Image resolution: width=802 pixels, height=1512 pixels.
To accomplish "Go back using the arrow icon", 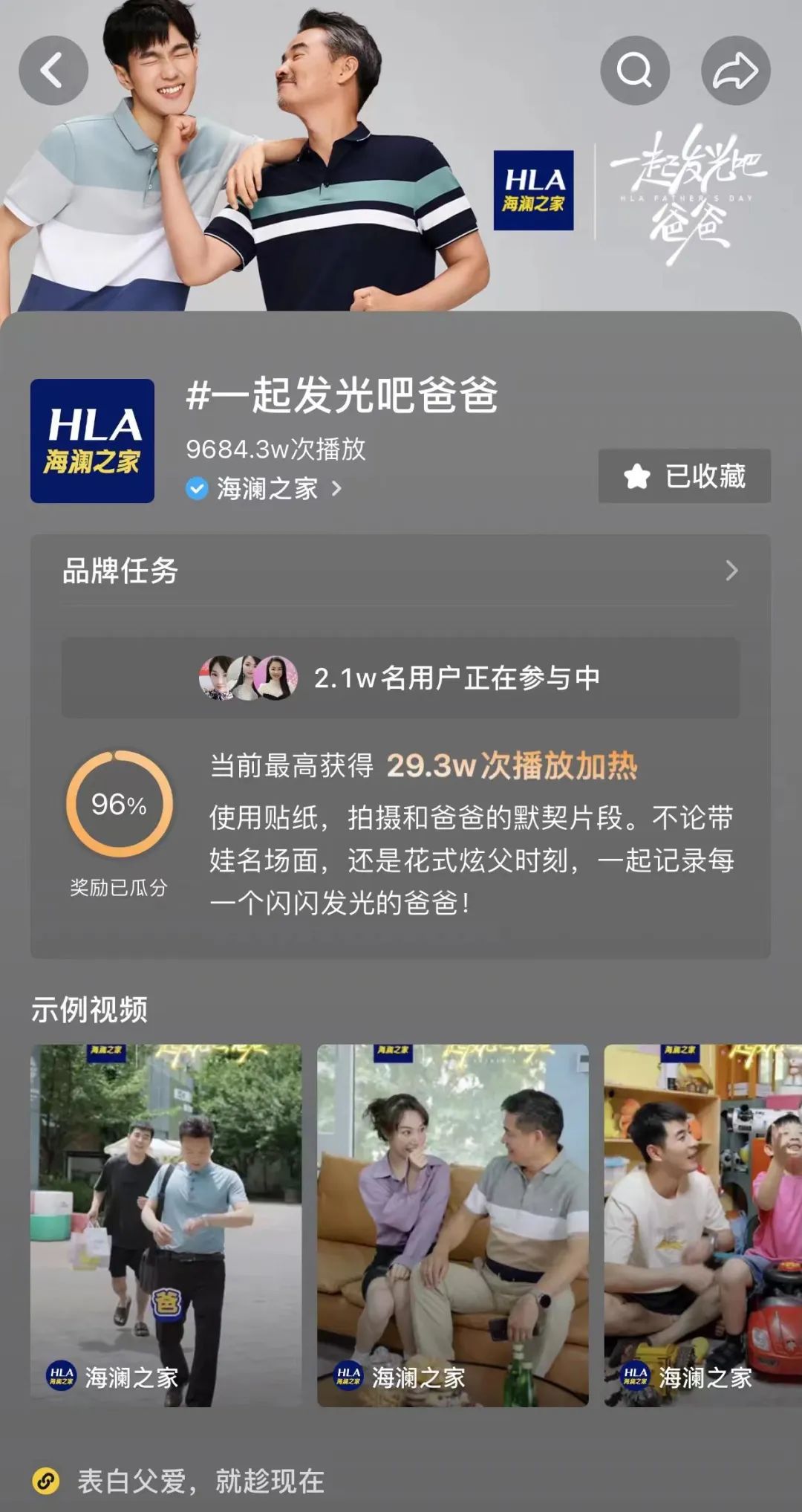I will (x=53, y=71).
